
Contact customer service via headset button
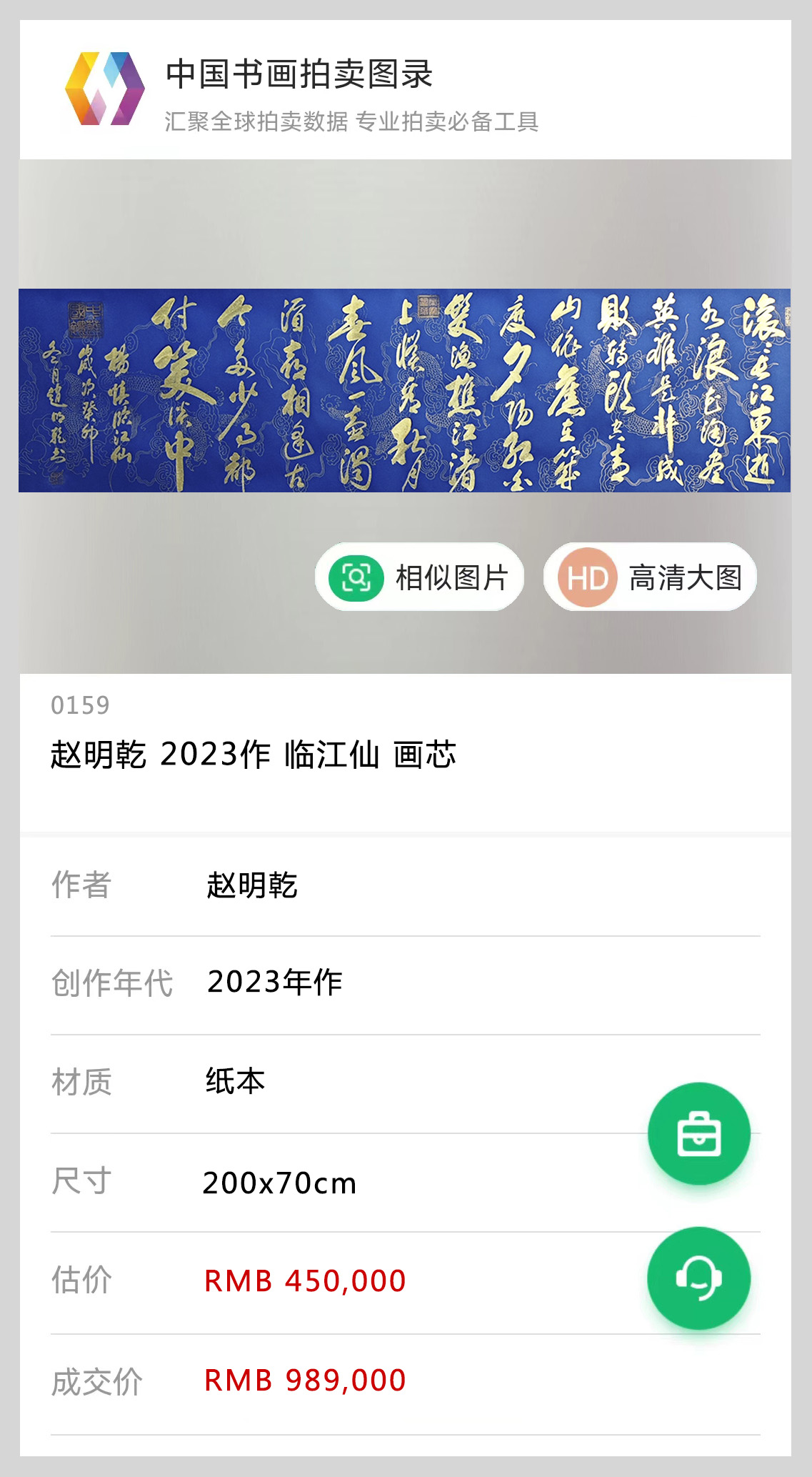pyautogui.click(x=698, y=1278)
